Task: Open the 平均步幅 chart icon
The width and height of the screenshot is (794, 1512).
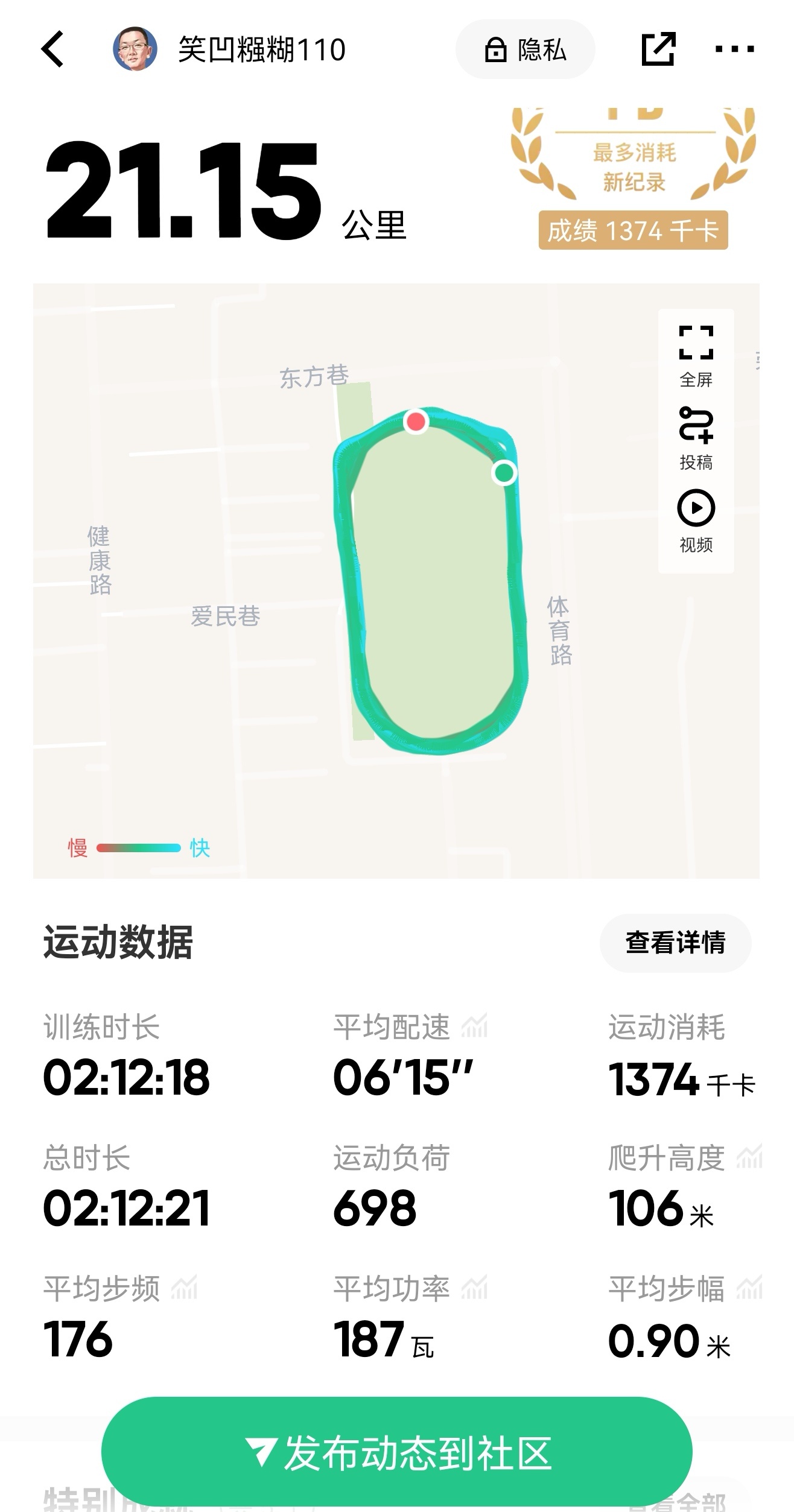Action: [749, 1289]
